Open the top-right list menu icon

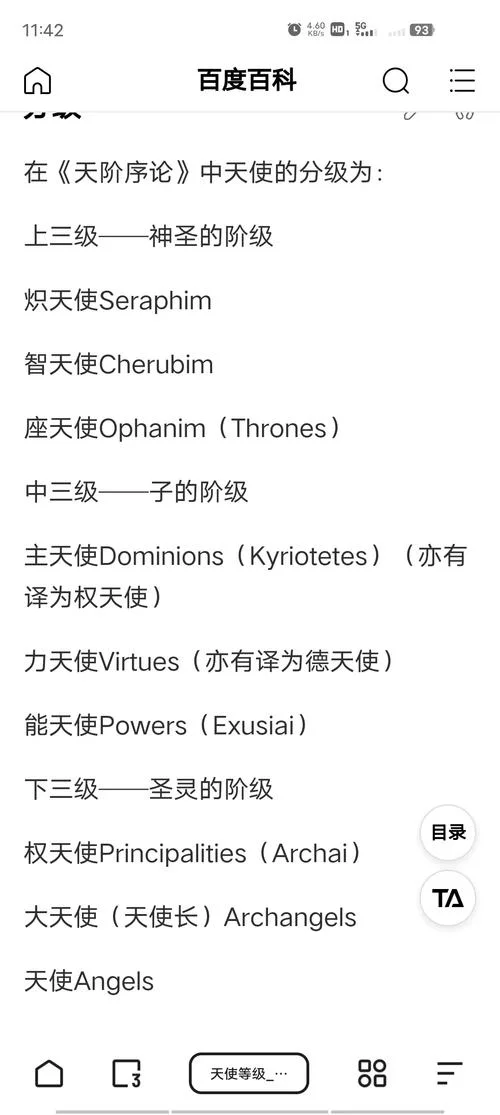point(462,80)
